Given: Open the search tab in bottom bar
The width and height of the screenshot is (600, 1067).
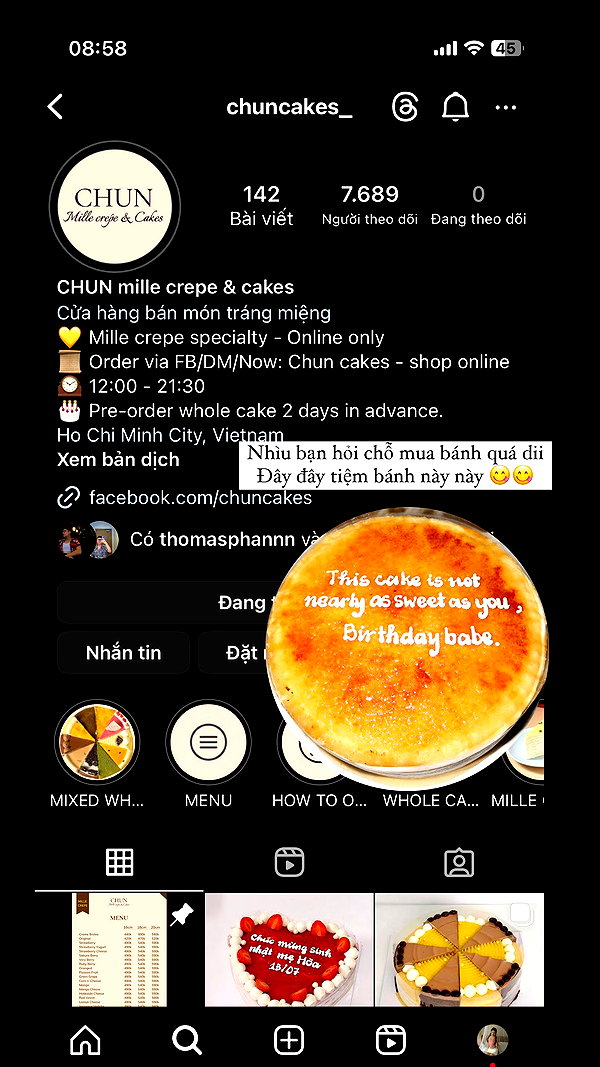Looking at the screenshot, I should pos(186,1040).
